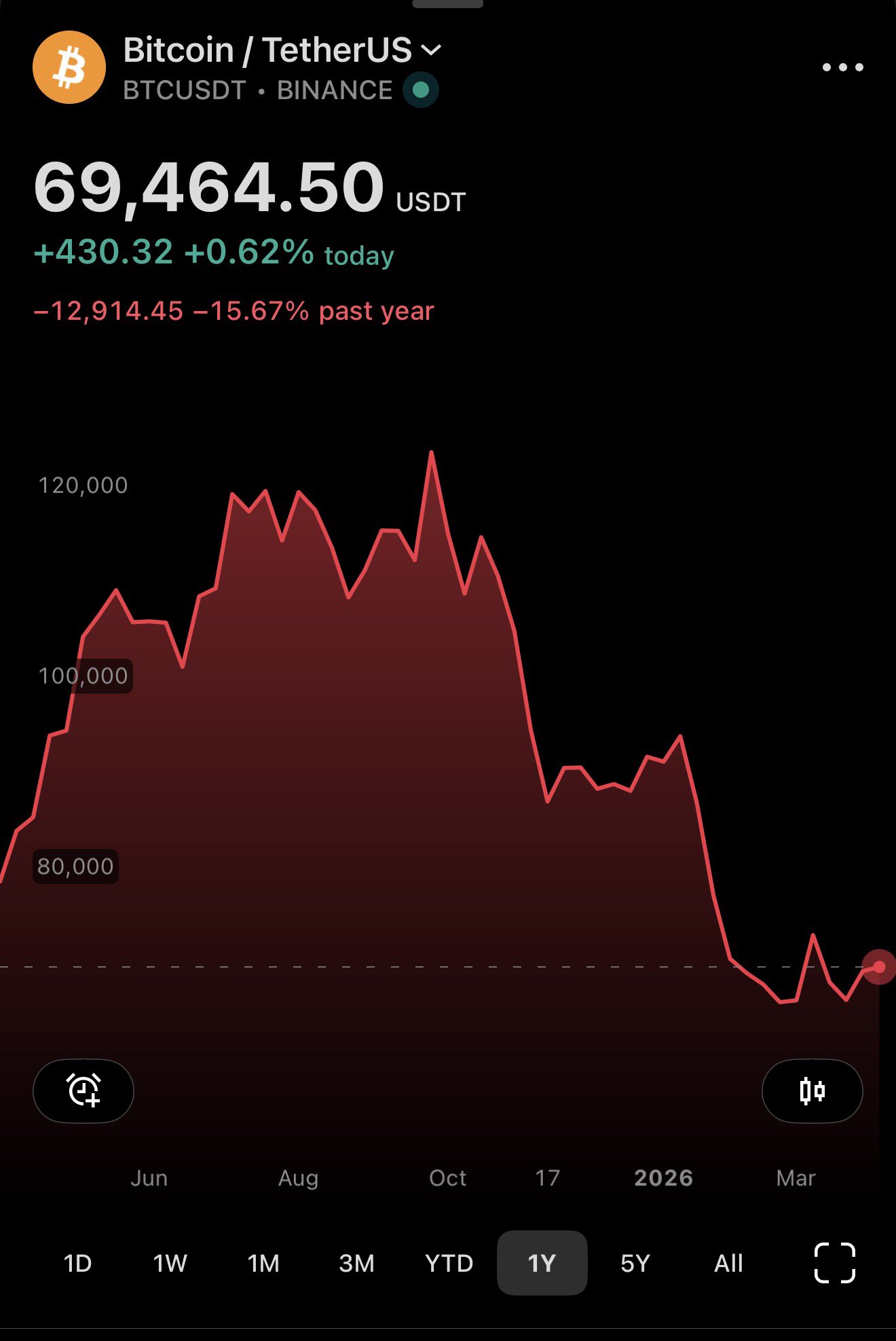View the YTD chart range
The height and width of the screenshot is (1341, 896).
pyautogui.click(x=449, y=1263)
